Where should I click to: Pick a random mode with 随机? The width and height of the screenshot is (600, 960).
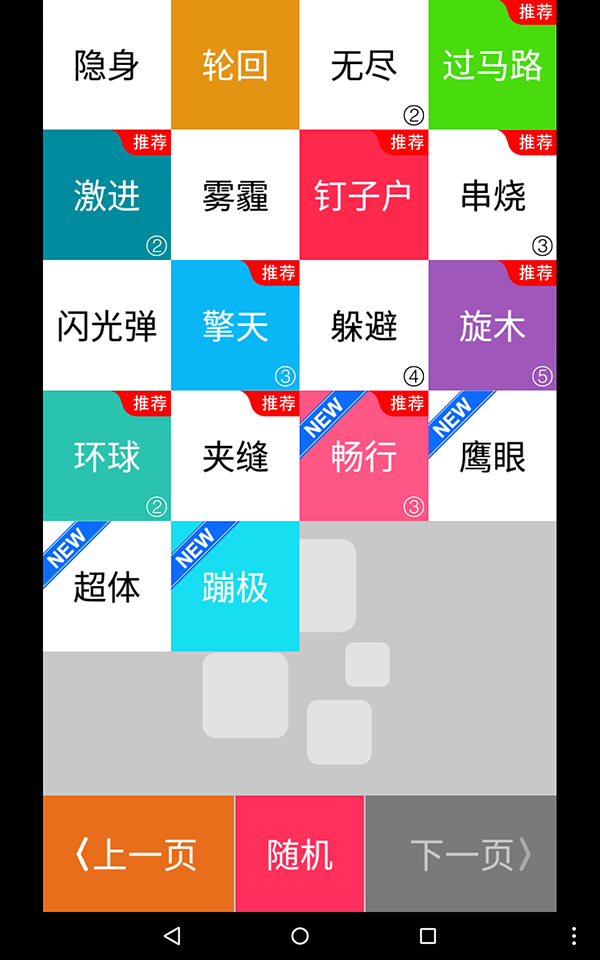(x=300, y=854)
